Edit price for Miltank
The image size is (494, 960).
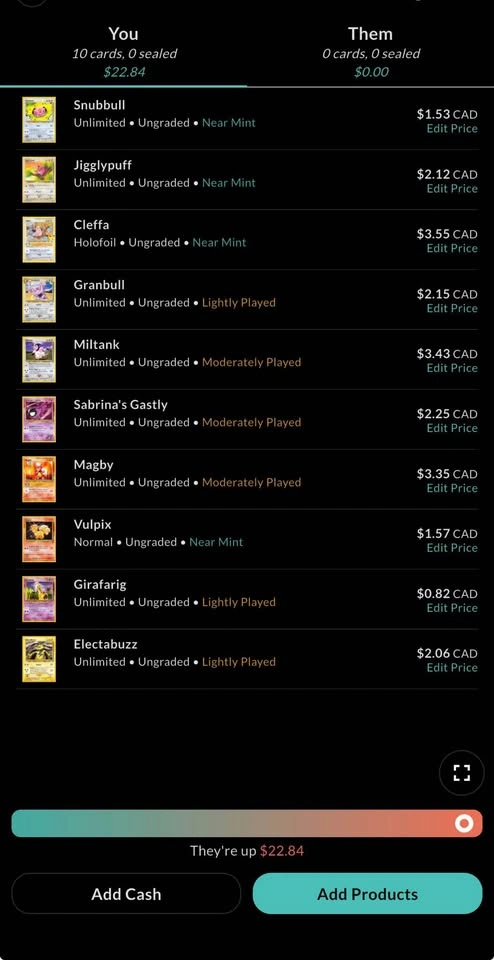pos(452,368)
